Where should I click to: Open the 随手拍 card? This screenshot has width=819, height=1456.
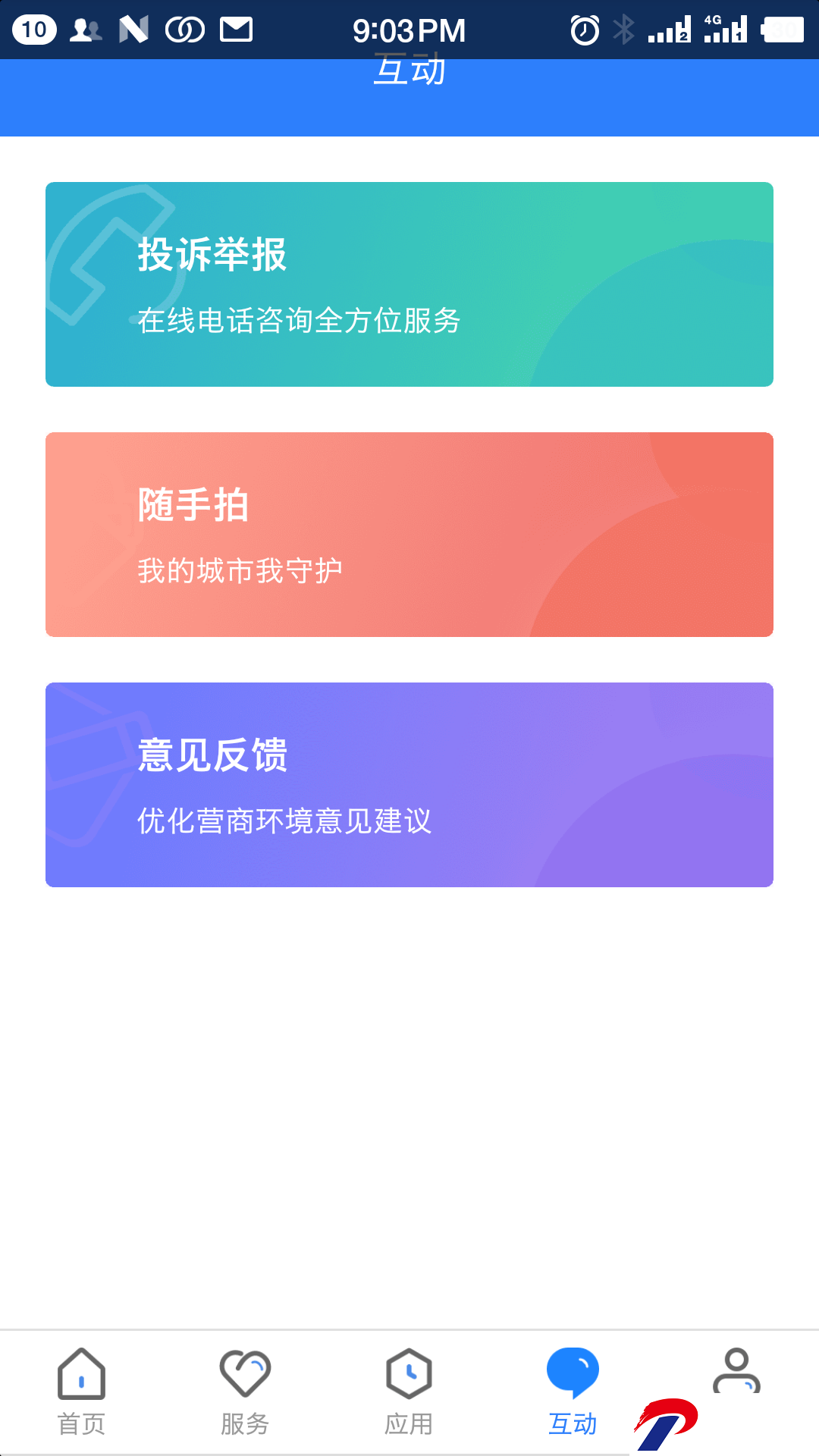tap(409, 535)
